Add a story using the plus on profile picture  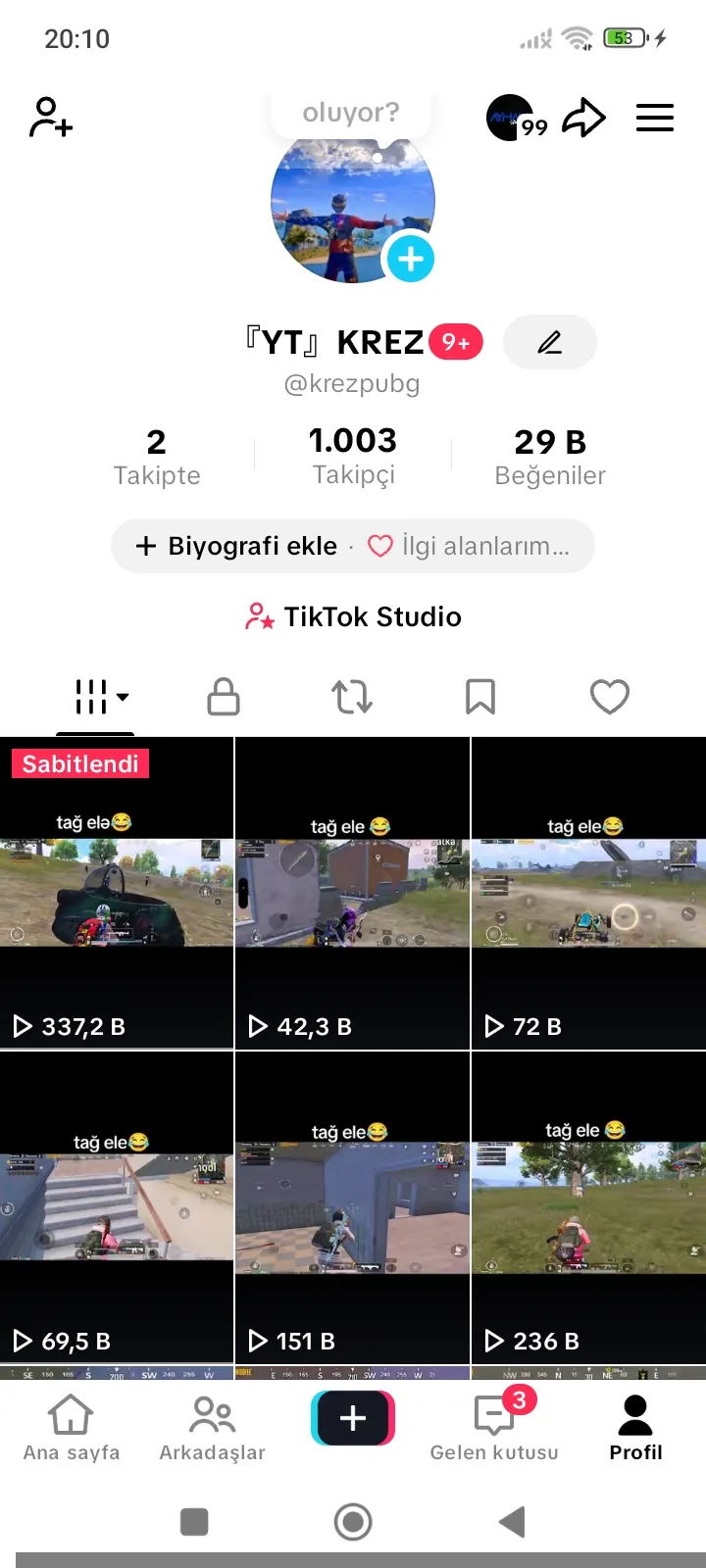411,258
